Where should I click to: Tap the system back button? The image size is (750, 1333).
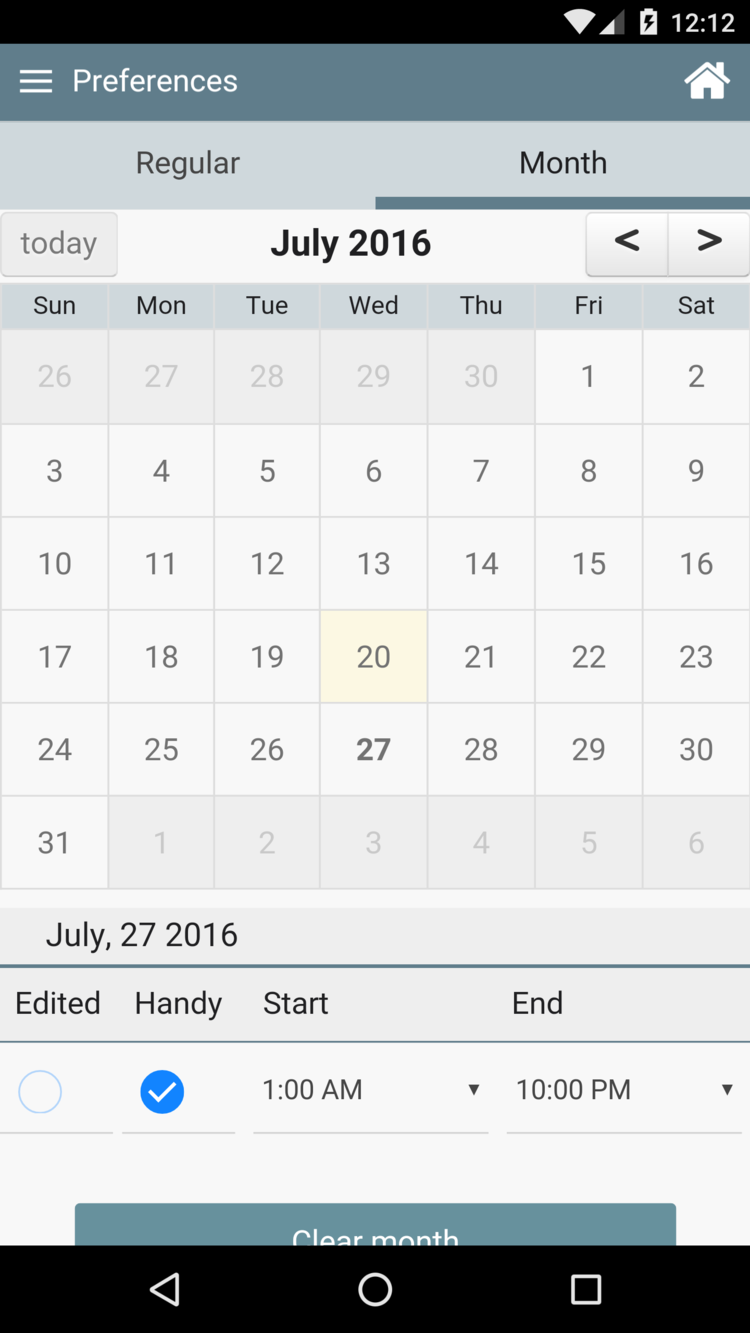pyautogui.click(x=165, y=1289)
